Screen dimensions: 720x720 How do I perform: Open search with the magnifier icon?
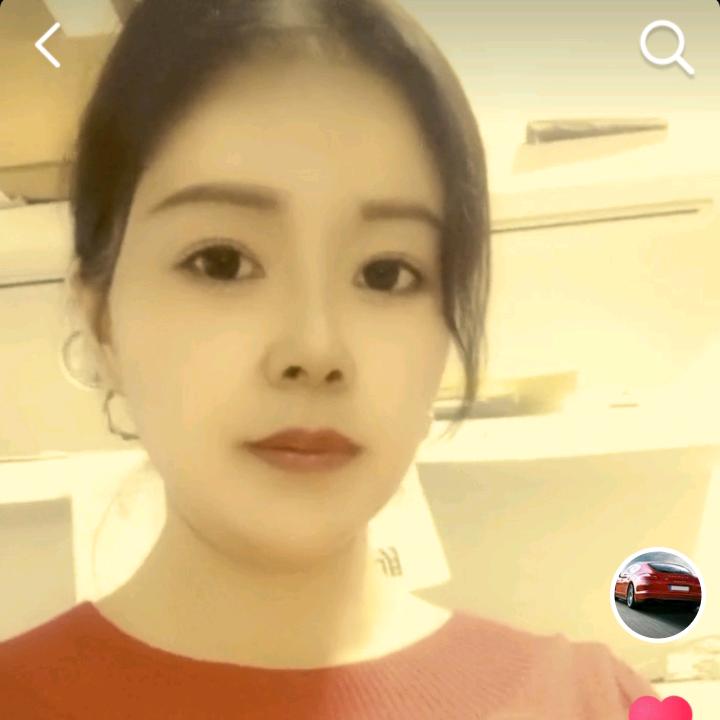666,47
